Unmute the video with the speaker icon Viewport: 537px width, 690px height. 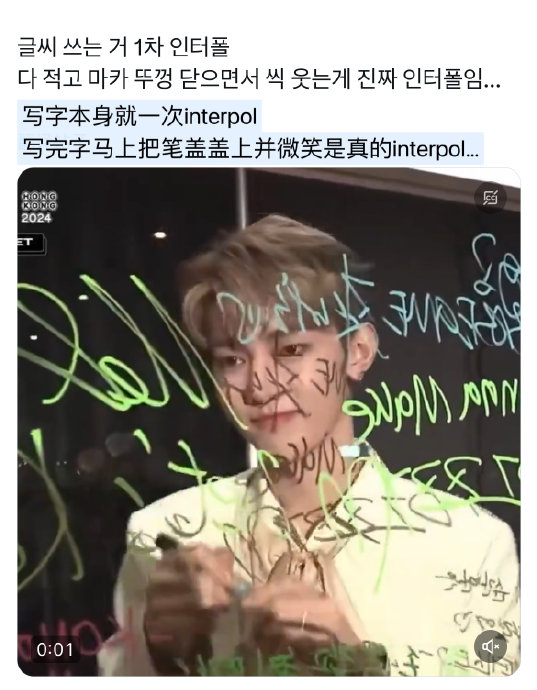click(490, 646)
